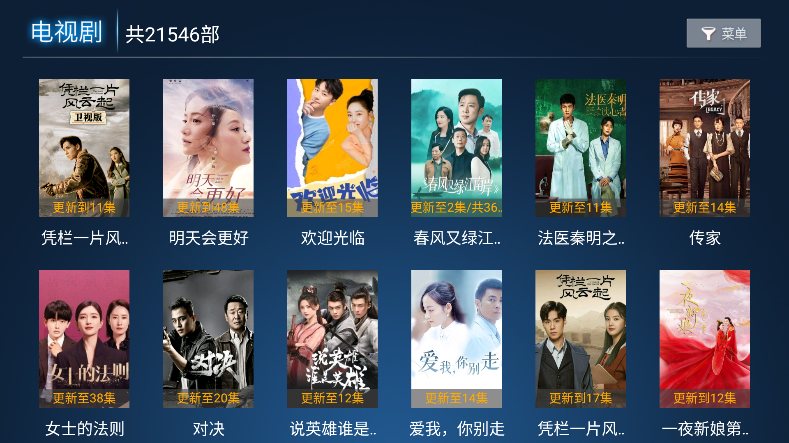The height and width of the screenshot is (443, 789).
Task: Open the series 对决
Action: pyautogui.click(x=208, y=338)
